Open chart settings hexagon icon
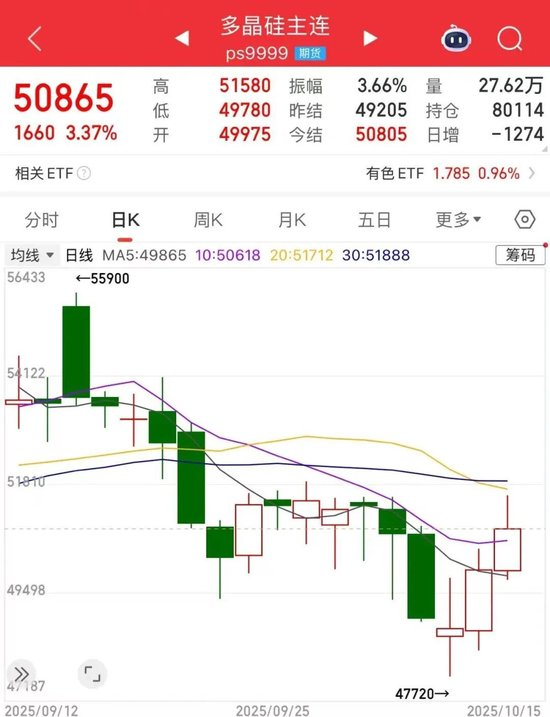The width and height of the screenshot is (550, 717). [525, 220]
